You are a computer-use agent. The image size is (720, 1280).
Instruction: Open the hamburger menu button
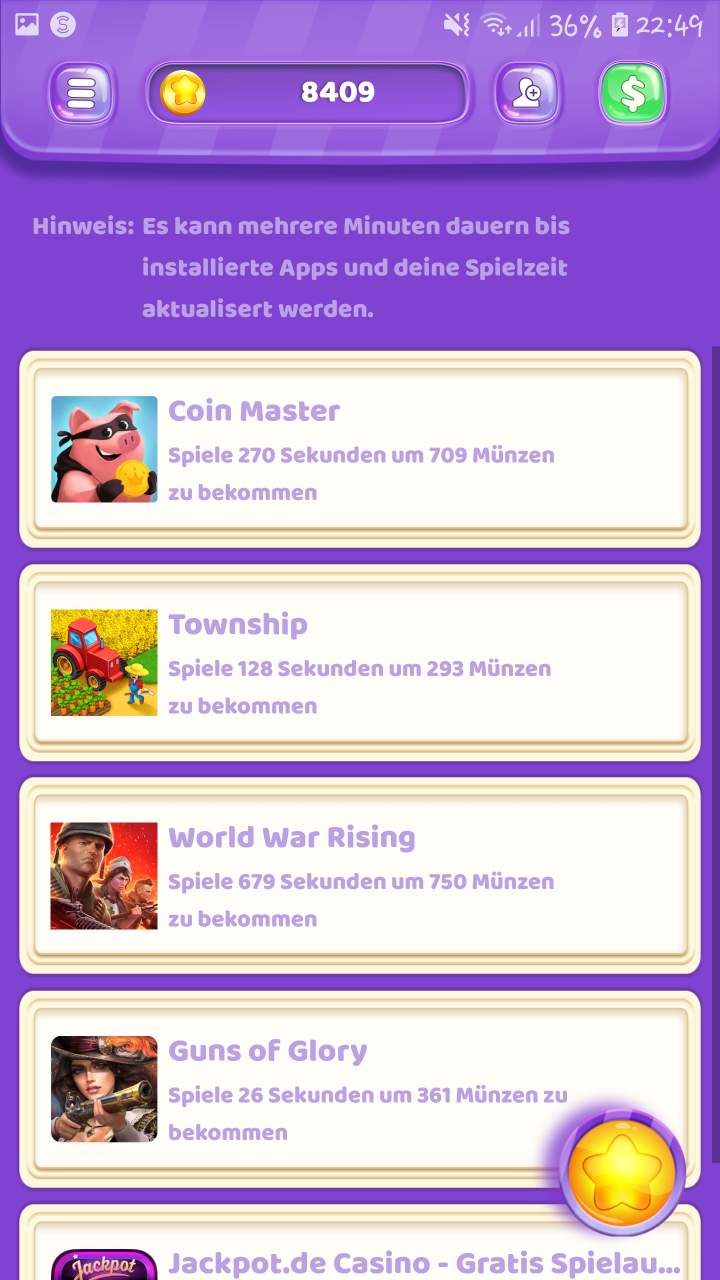[82, 94]
